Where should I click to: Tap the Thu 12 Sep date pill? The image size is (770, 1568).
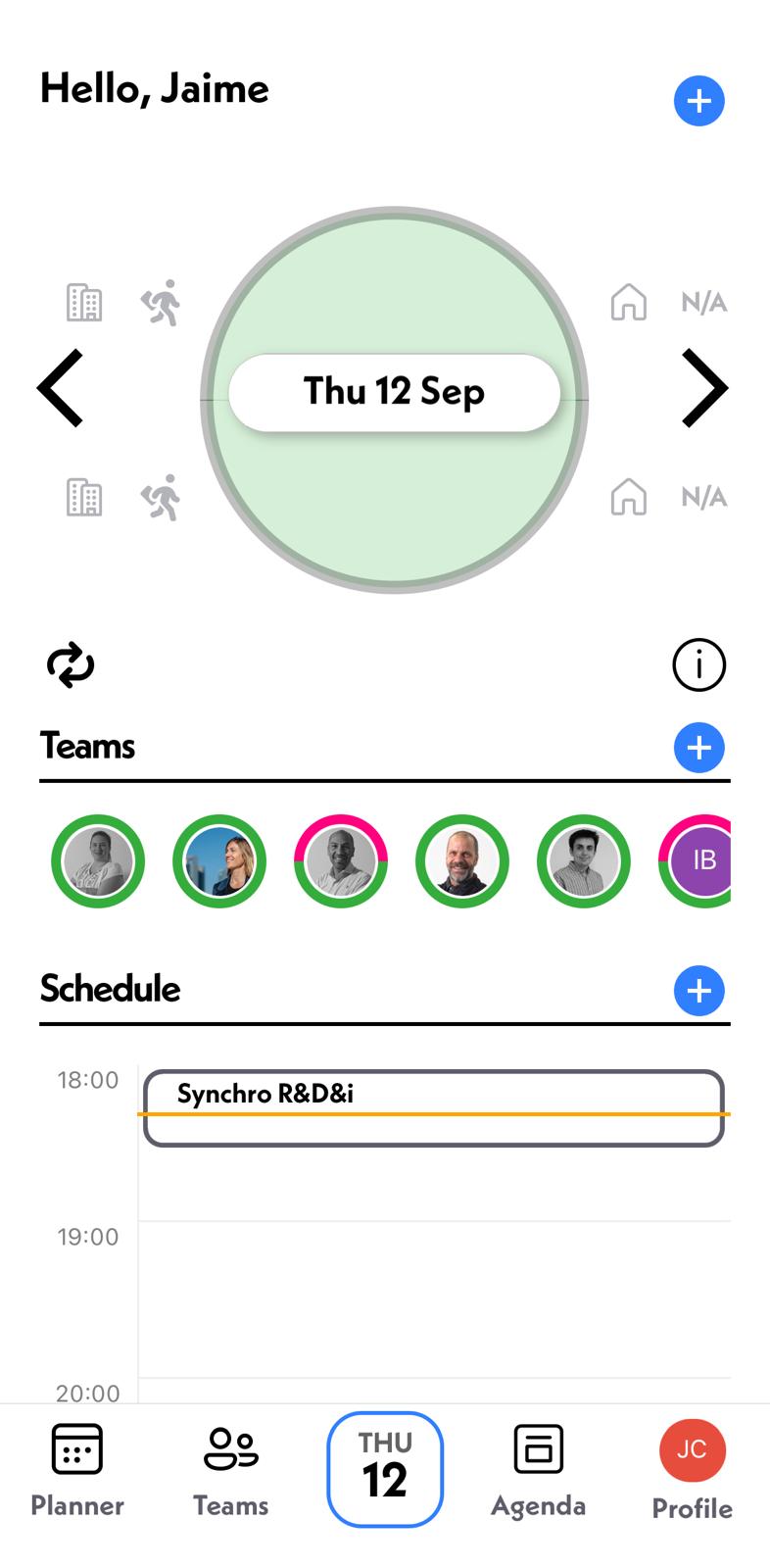[x=394, y=392]
